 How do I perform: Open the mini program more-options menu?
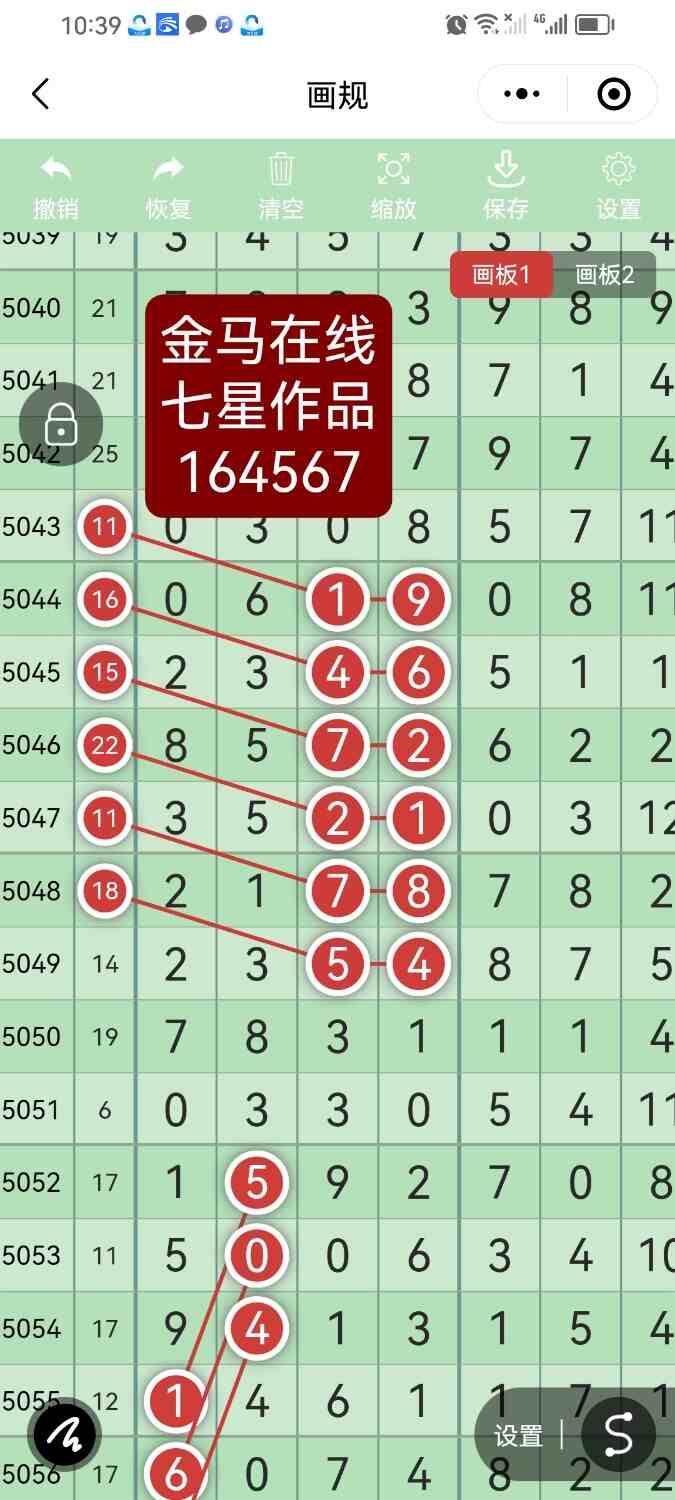pos(522,95)
